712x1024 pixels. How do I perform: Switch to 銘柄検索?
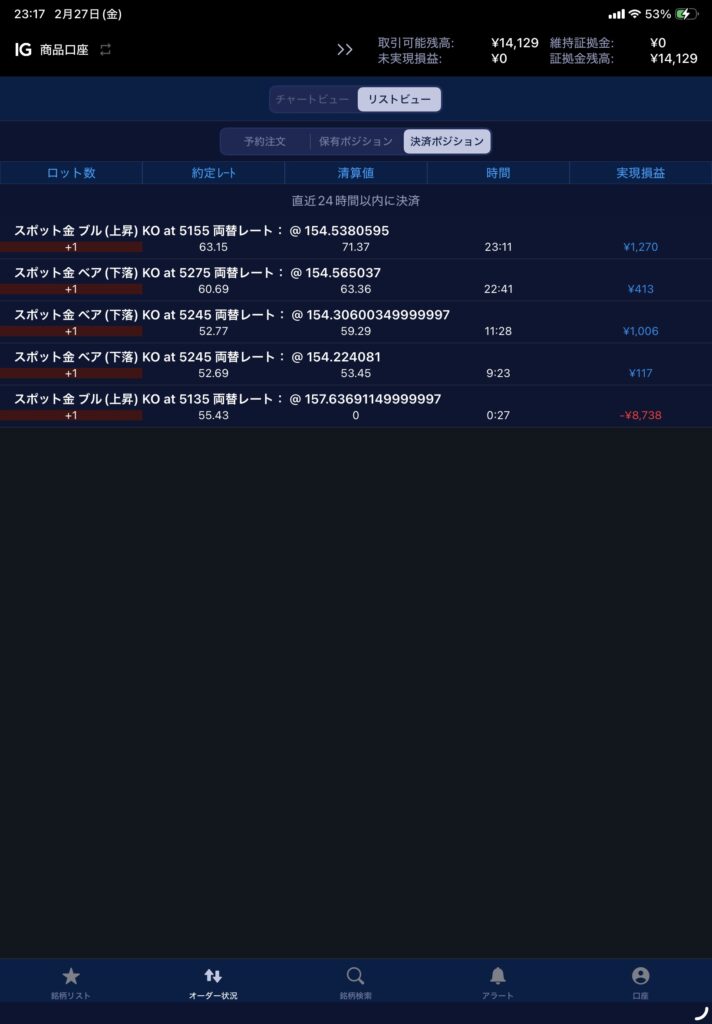[x=355, y=982]
